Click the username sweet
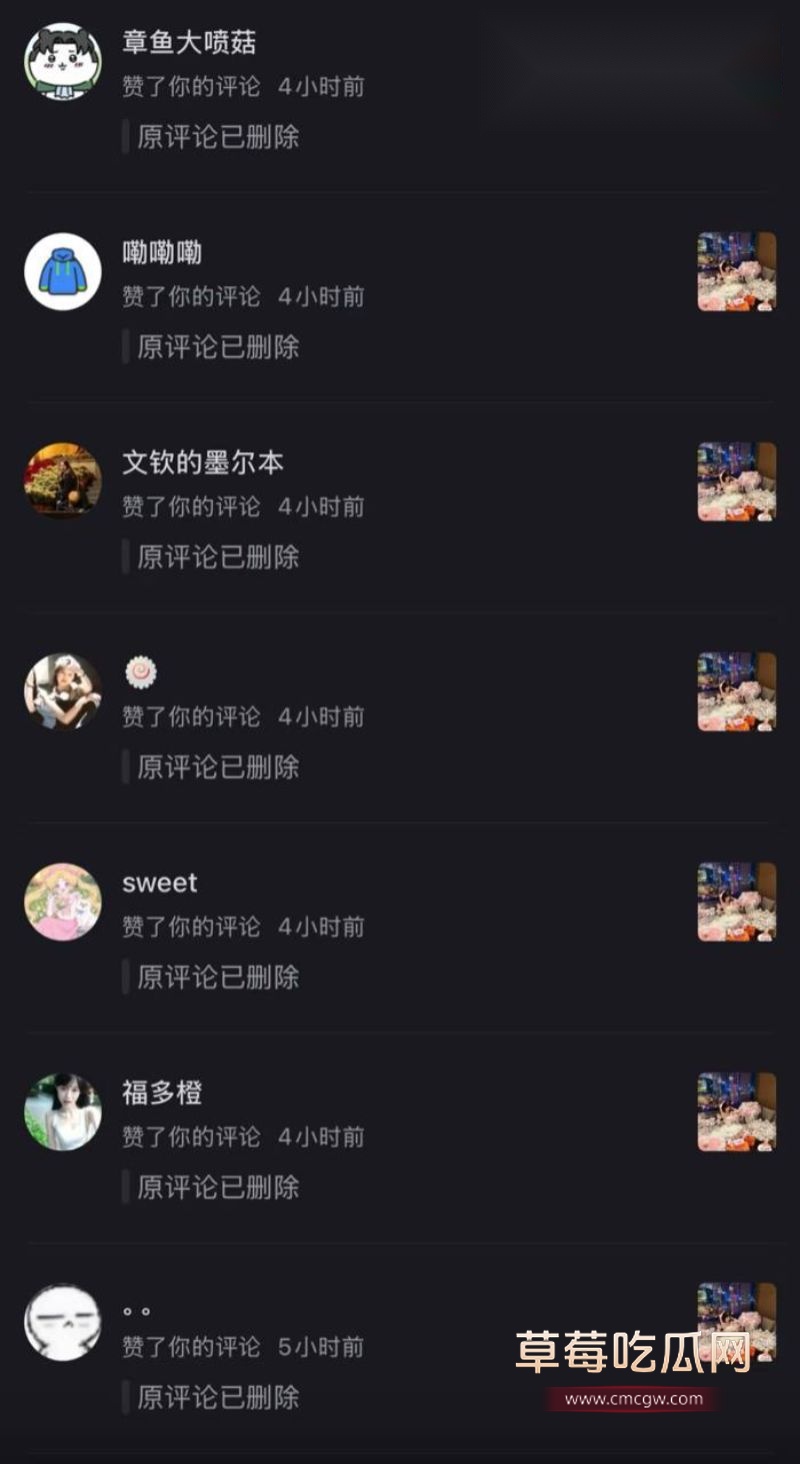 point(160,883)
